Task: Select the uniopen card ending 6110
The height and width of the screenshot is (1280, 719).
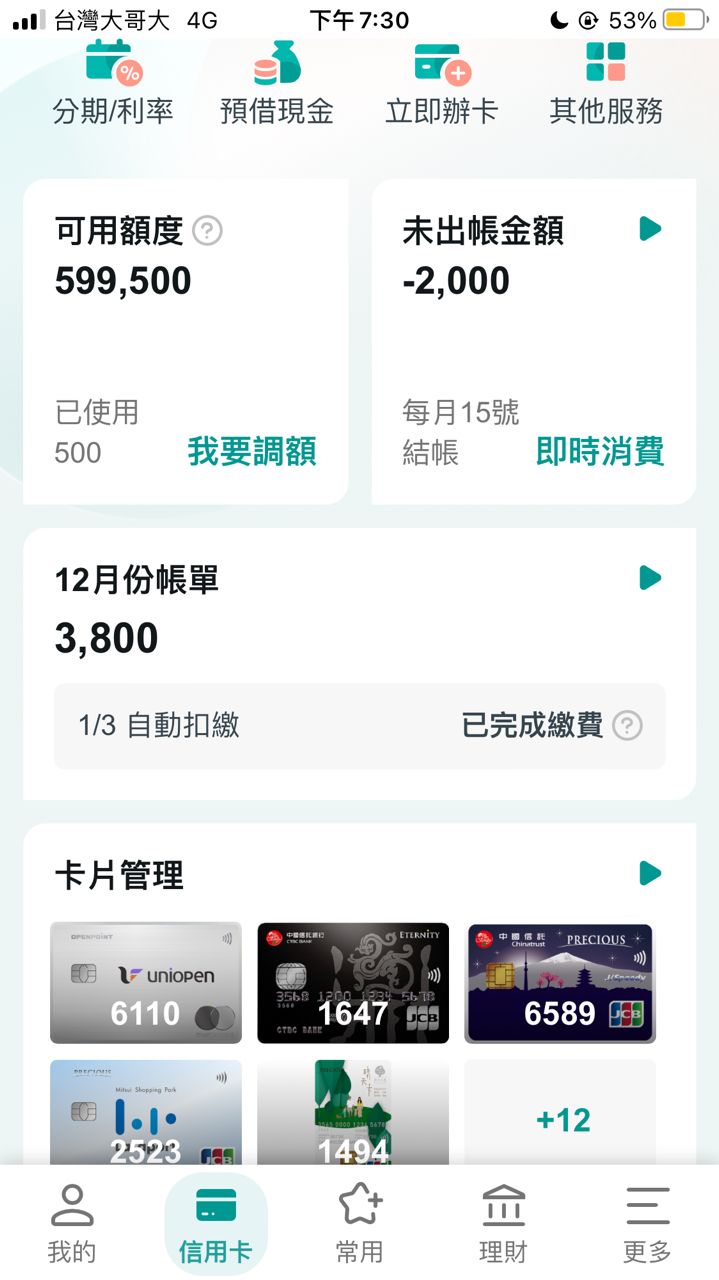Action: tap(146, 983)
